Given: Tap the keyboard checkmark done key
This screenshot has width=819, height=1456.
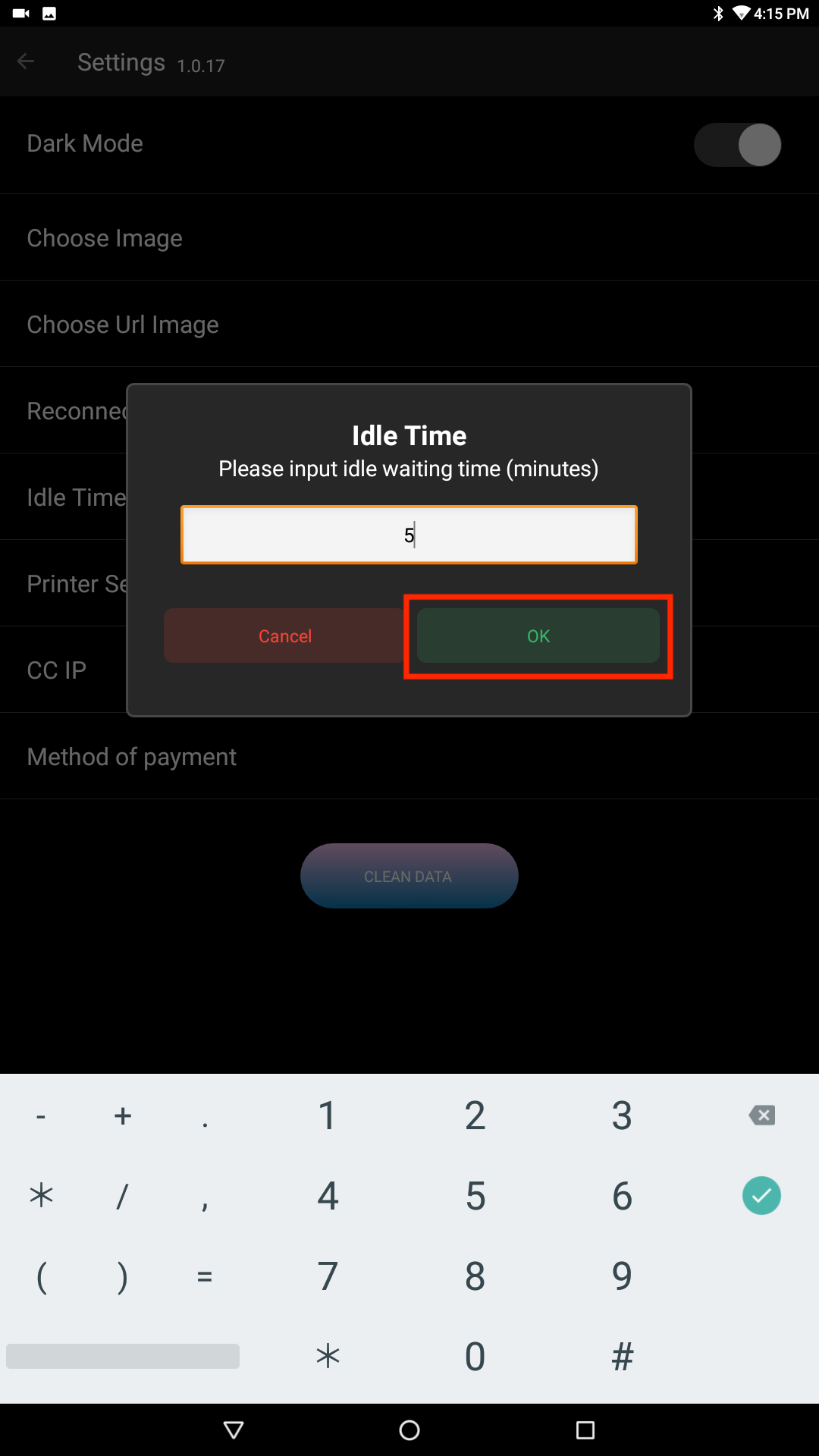Looking at the screenshot, I should pos(761,1195).
